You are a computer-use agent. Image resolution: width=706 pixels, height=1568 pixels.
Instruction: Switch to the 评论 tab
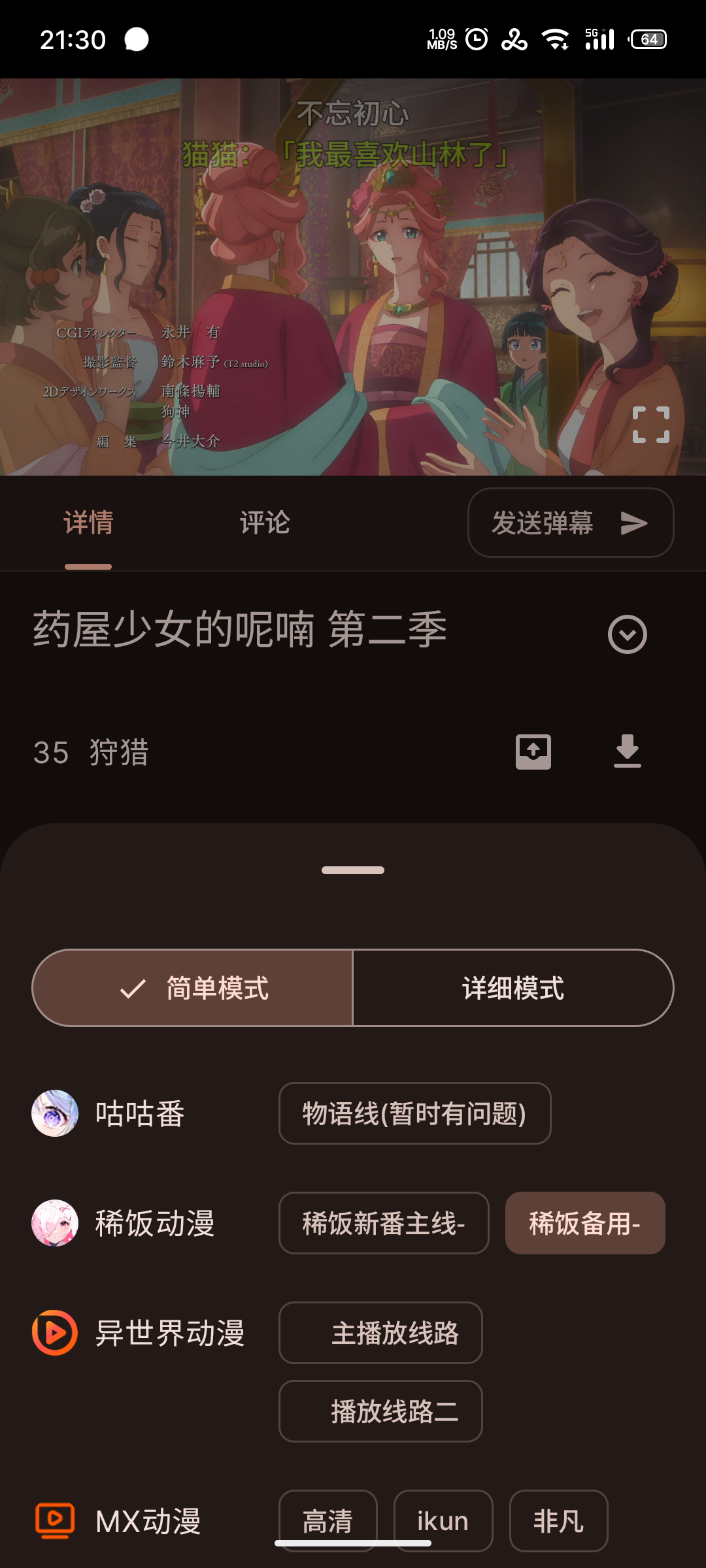pos(264,523)
